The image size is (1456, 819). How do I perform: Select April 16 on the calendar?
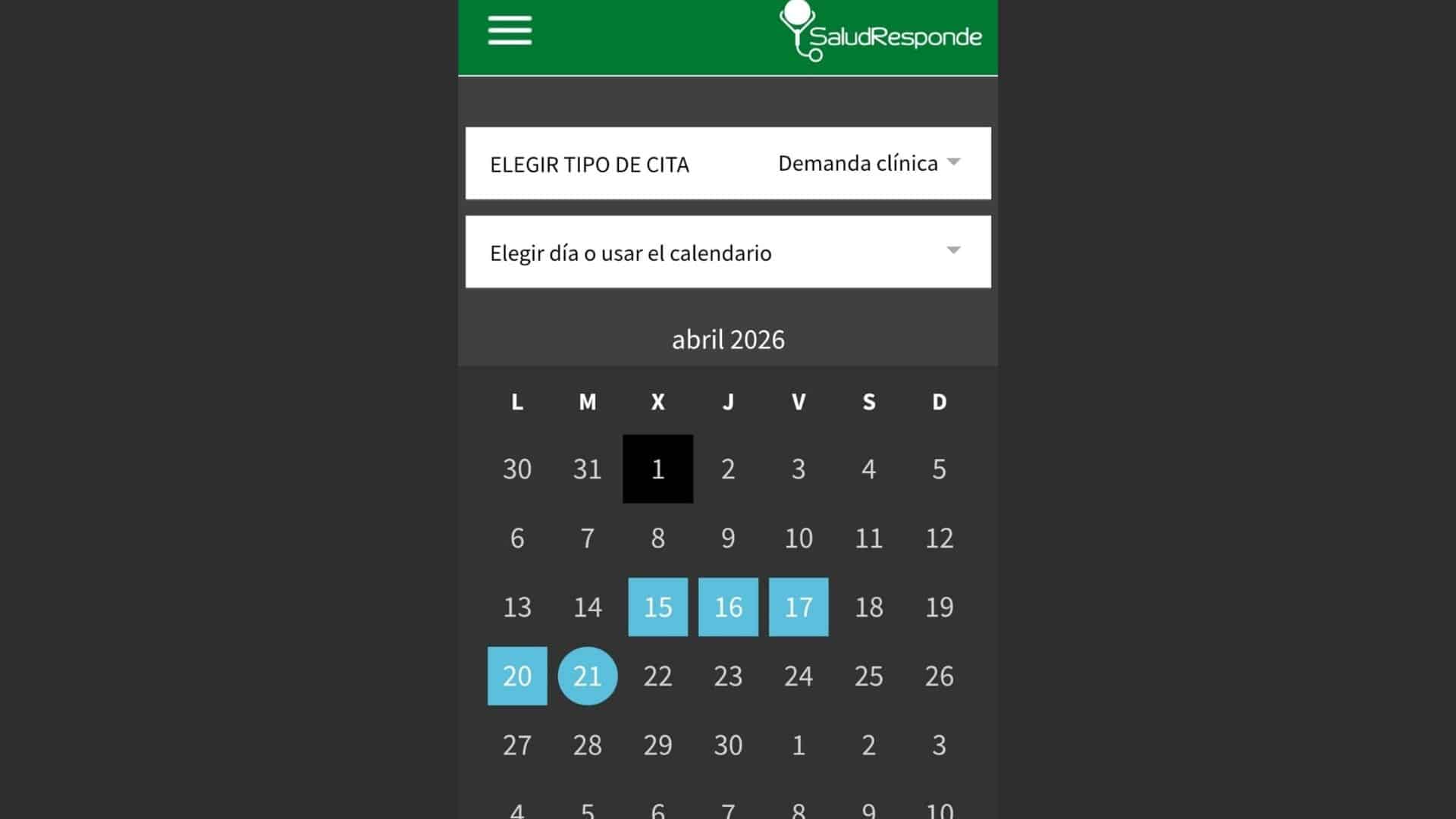click(728, 607)
